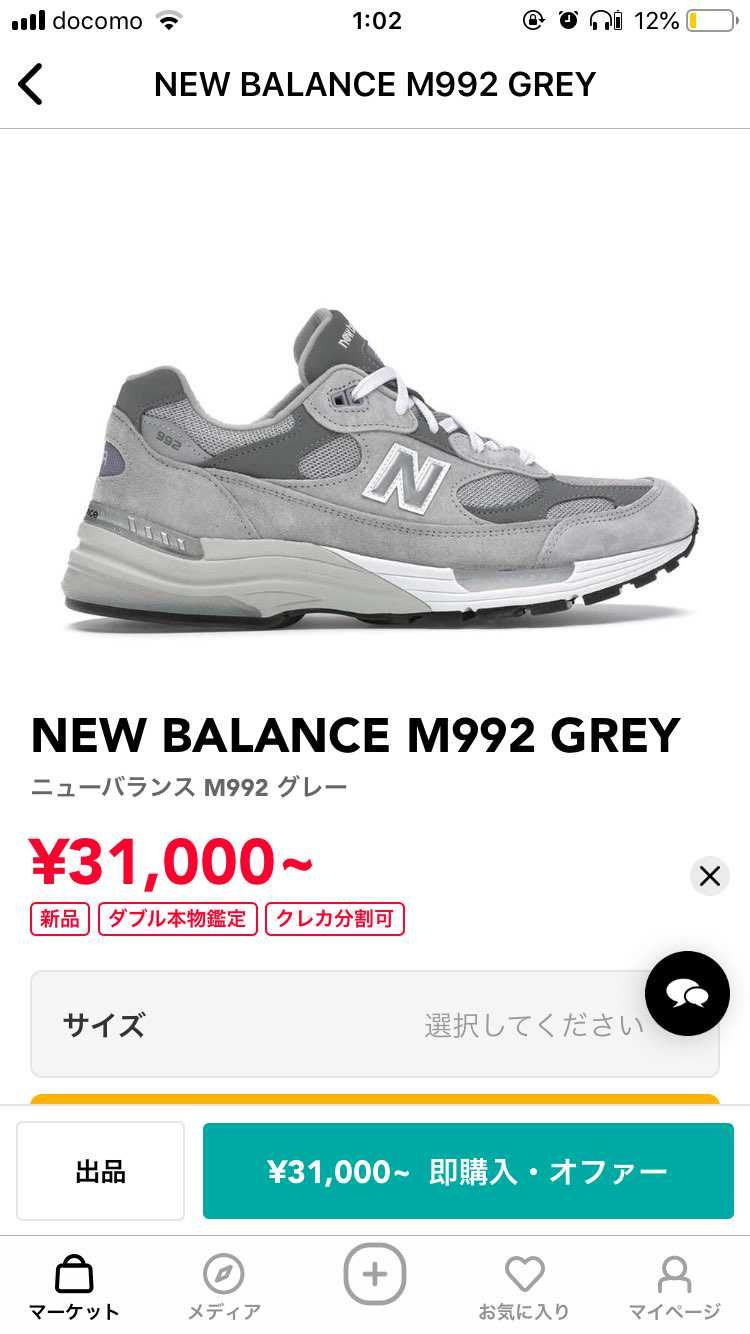Tap the クレカ分割可 payment badge
The height and width of the screenshot is (1334, 750).
335,919
